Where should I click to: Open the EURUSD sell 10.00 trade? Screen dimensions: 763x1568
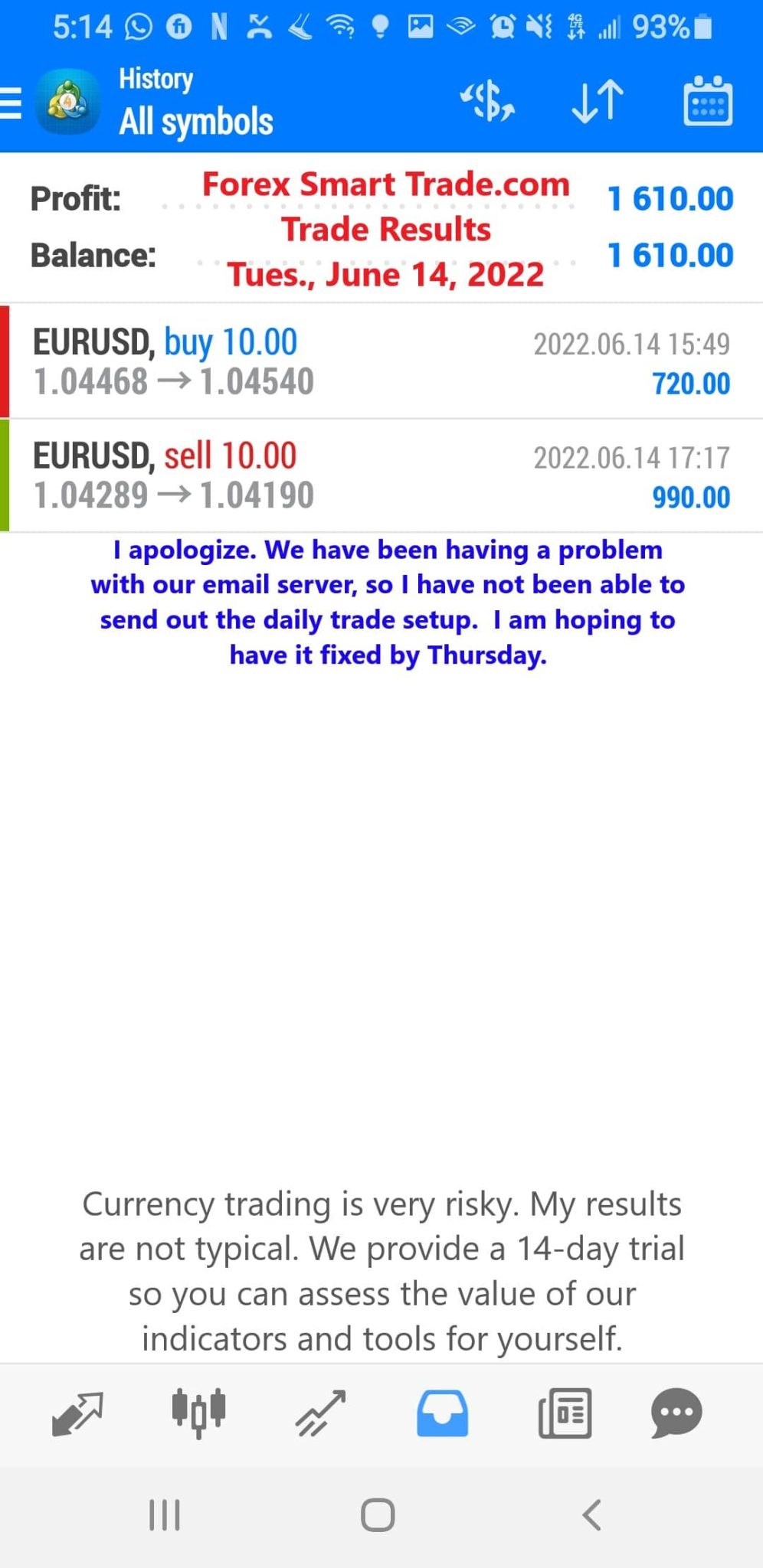[381, 475]
